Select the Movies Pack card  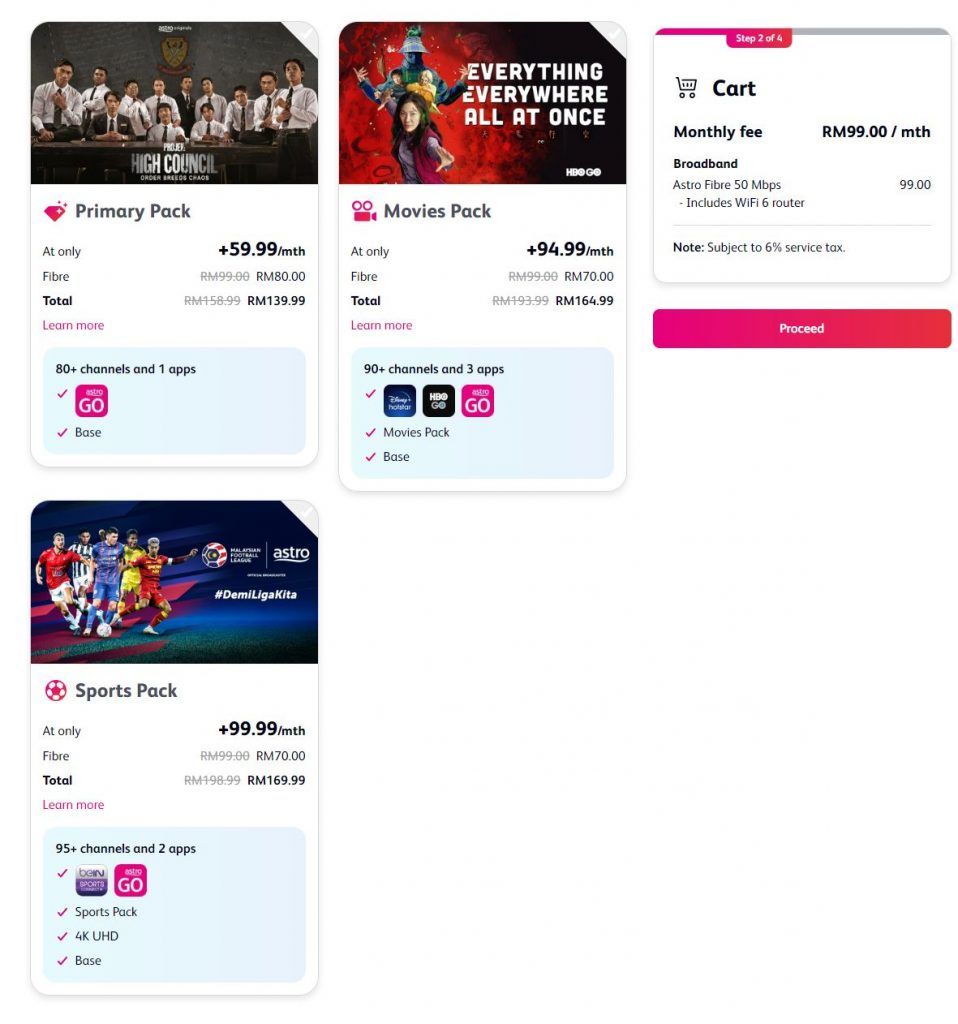click(x=482, y=212)
